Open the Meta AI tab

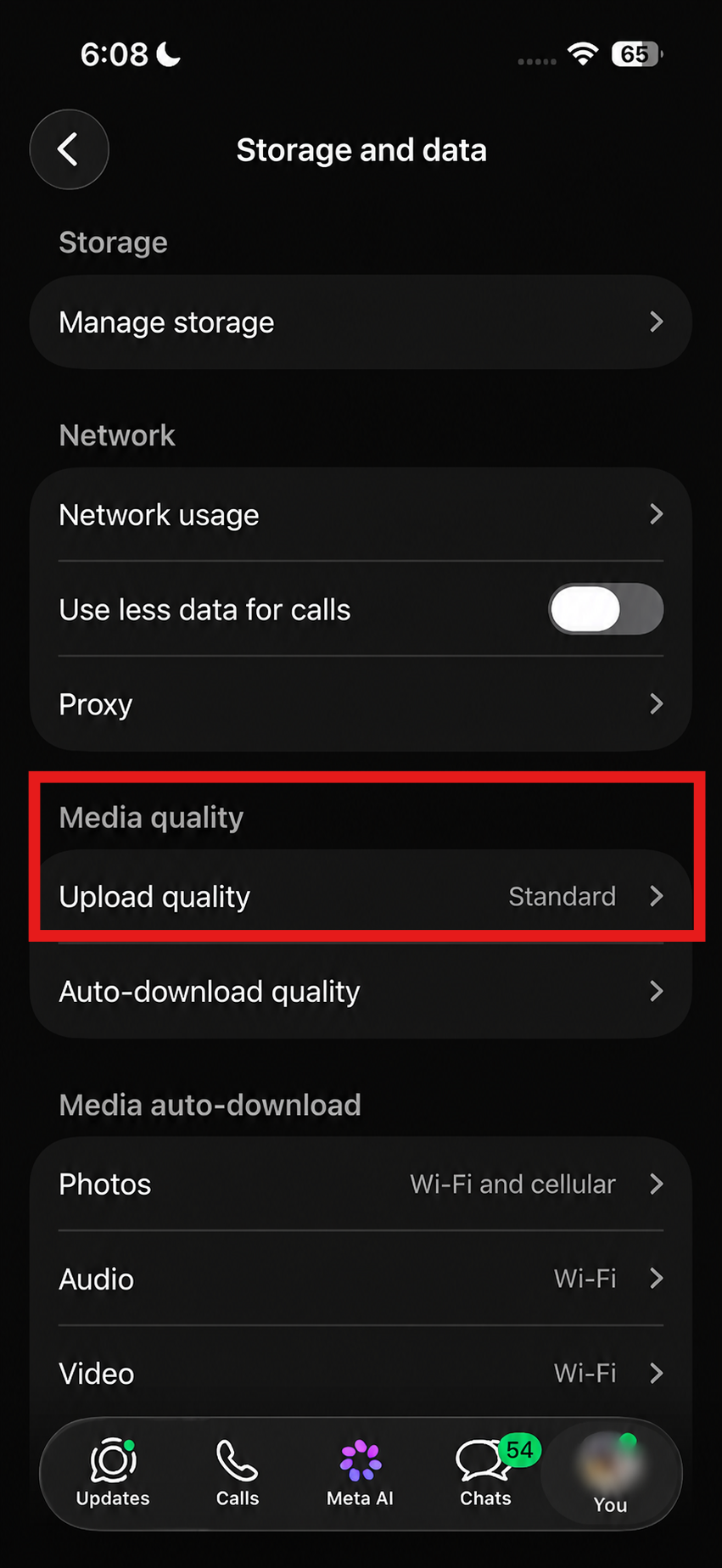(x=361, y=1473)
